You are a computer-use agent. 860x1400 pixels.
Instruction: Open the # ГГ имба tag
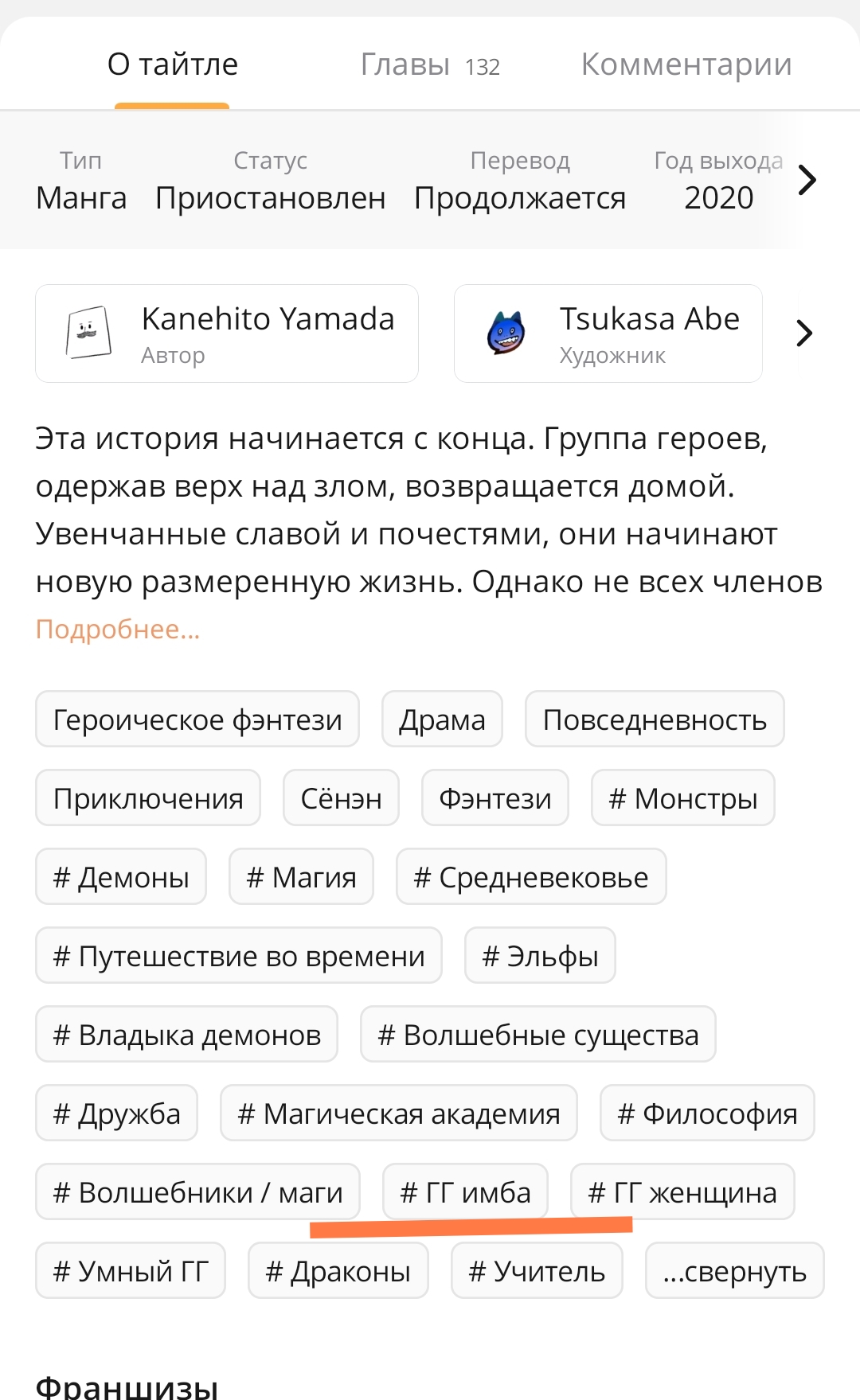465,1191
